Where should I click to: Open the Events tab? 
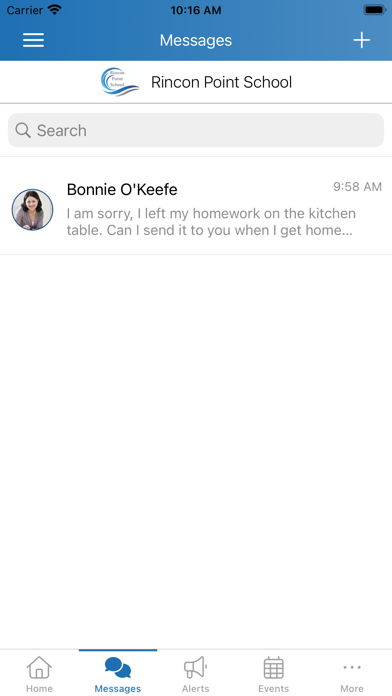[274, 674]
